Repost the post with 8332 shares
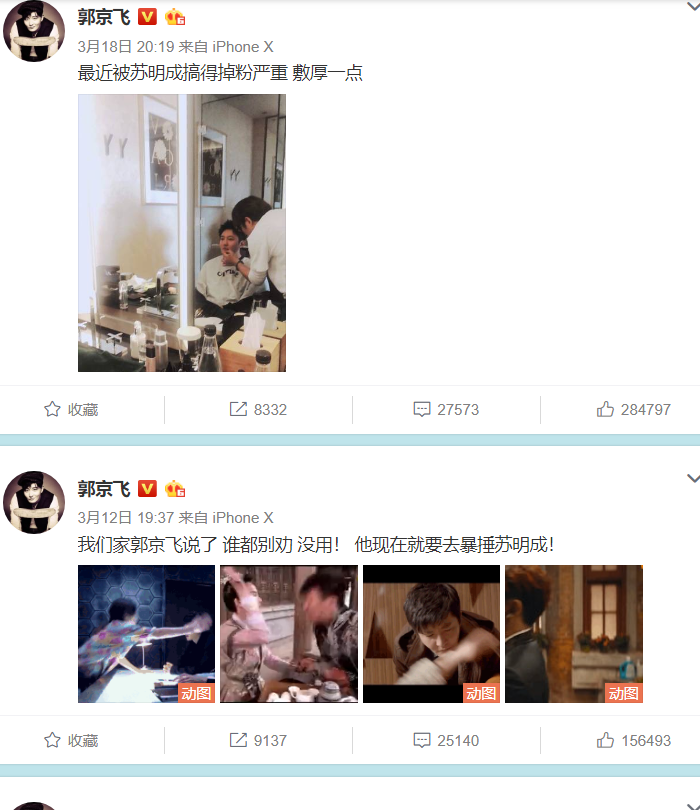 (258, 410)
